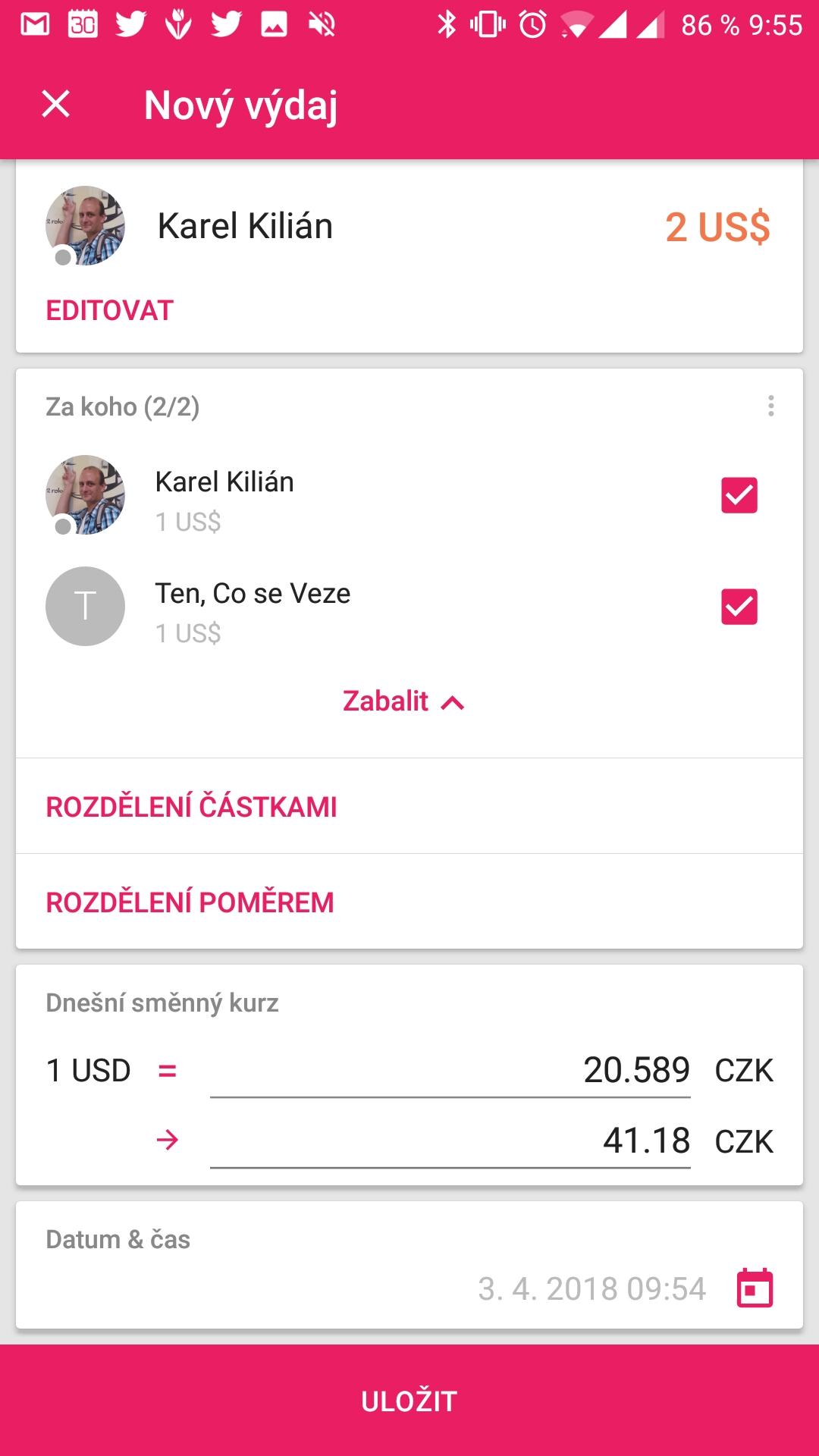
Task: Close the Nový výdaj screen
Action: (55, 104)
